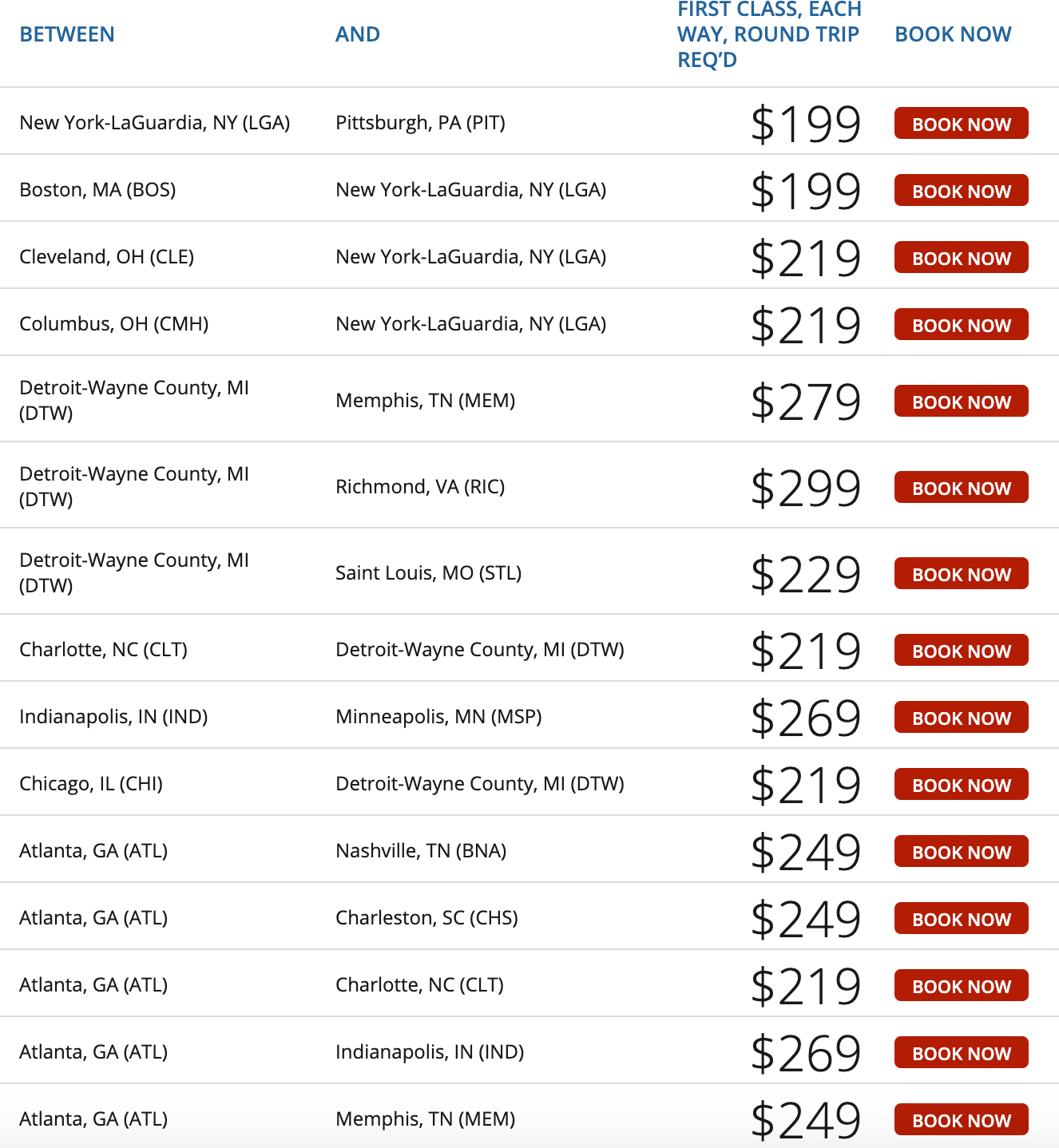Book the LaGuardia to Pittsburgh fare
The image size is (1059, 1148).
tap(961, 124)
